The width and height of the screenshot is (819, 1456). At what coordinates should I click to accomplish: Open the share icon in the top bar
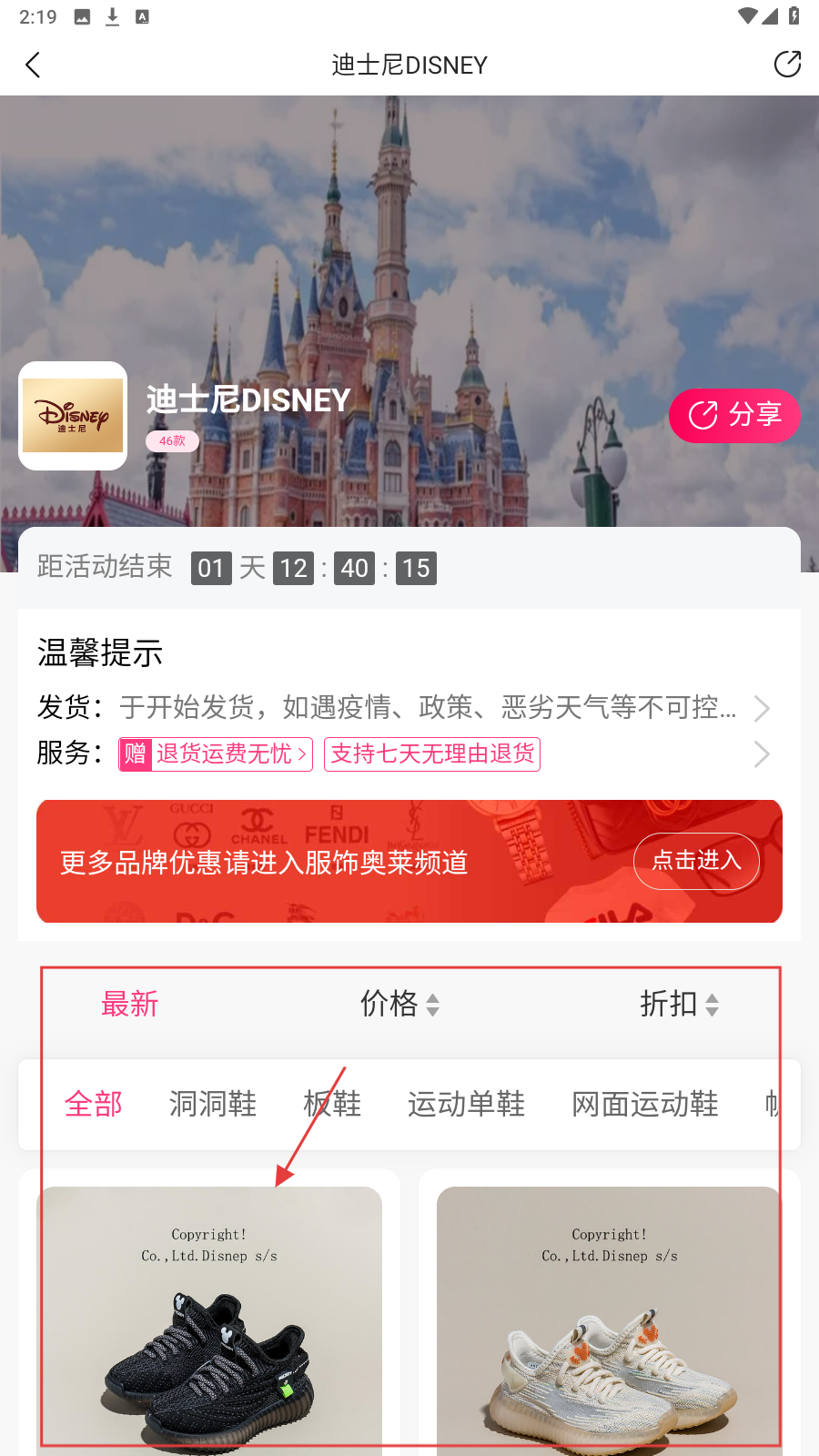[787, 65]
